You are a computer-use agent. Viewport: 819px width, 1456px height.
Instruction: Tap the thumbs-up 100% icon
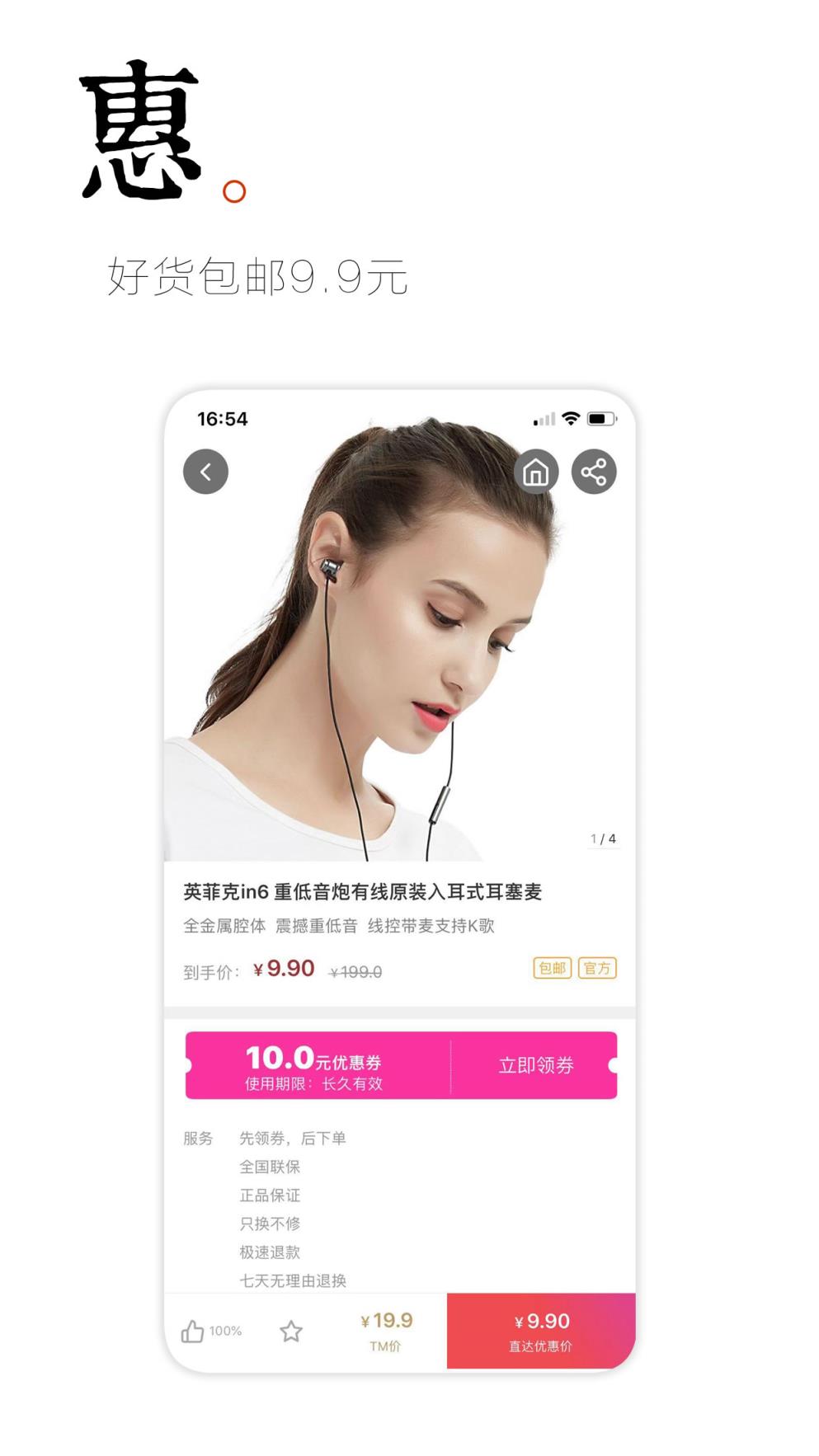point(211,1330)
